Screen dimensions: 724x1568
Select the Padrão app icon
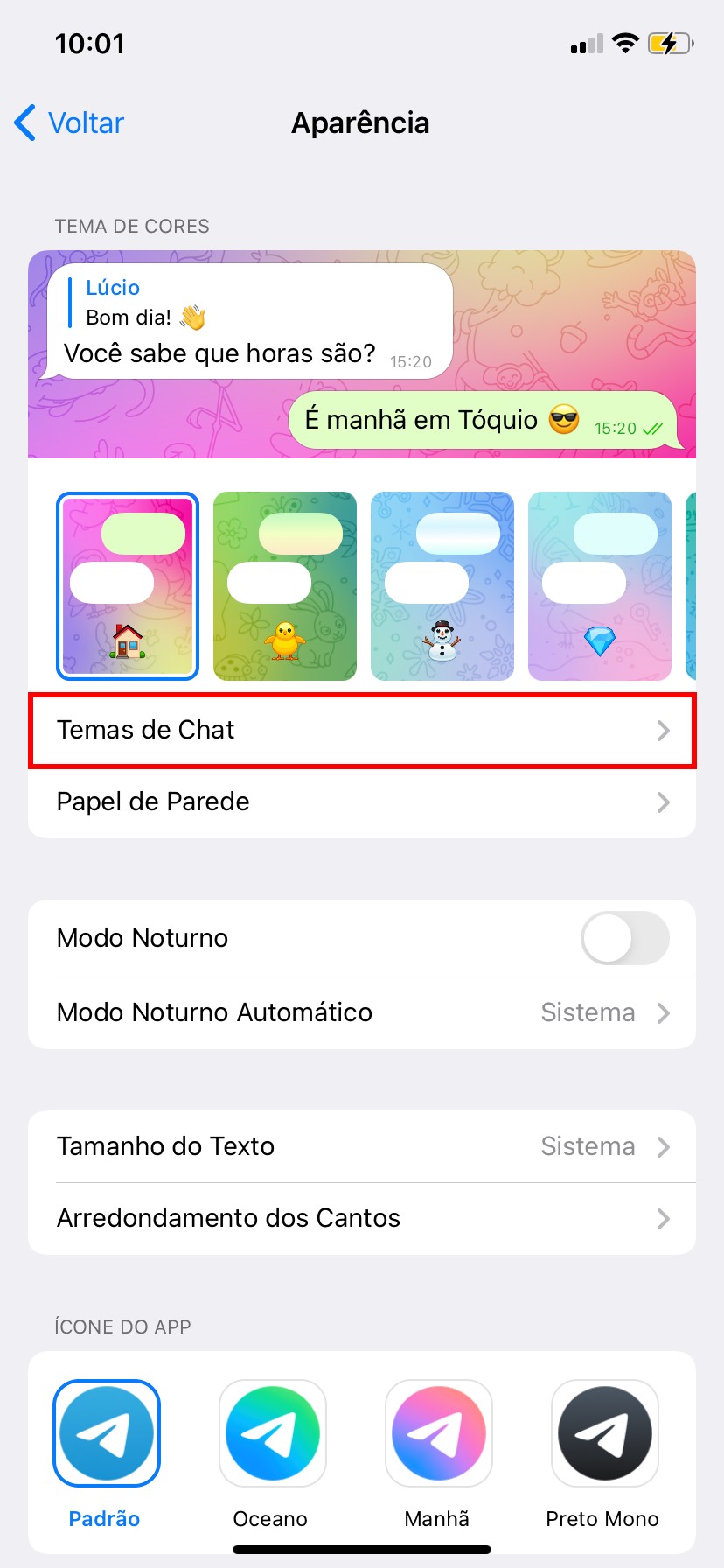pos(107,1433)
